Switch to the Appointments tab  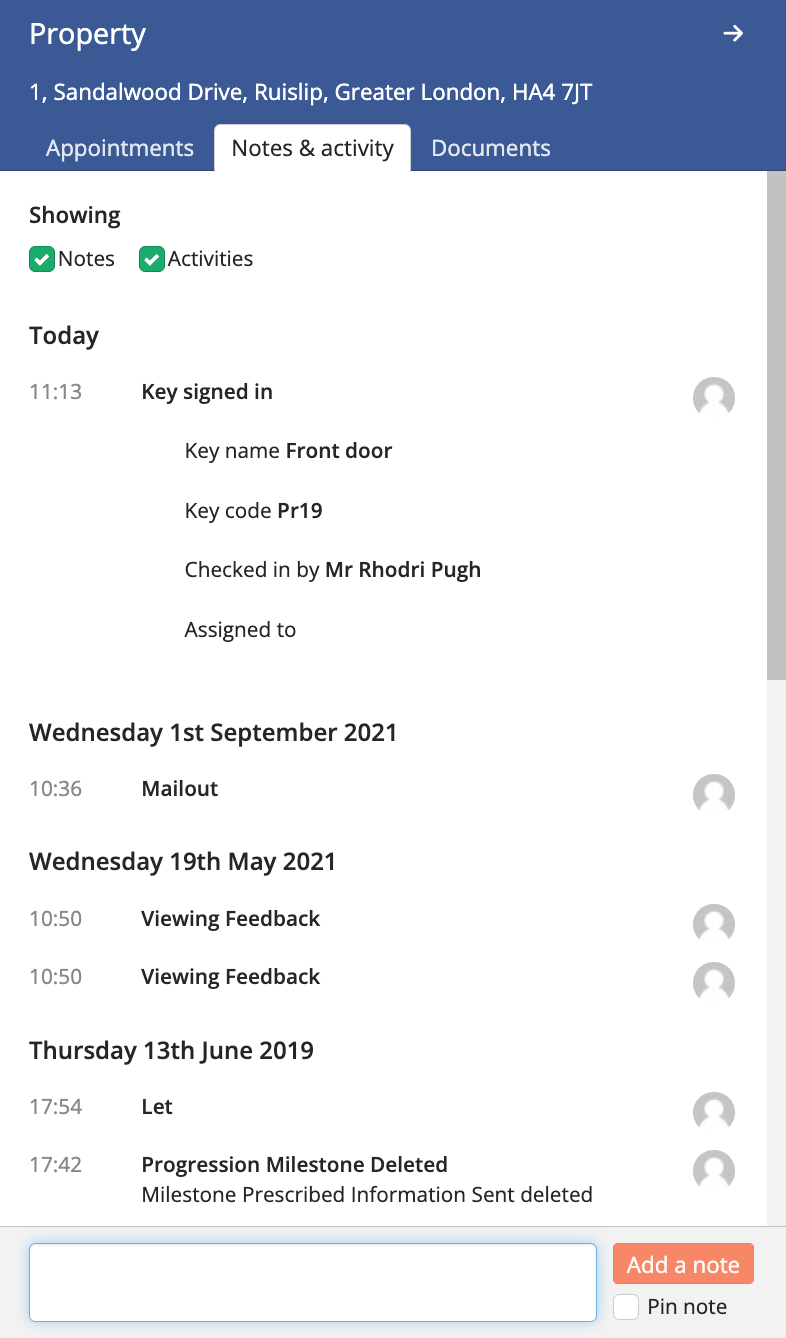pos(120,148)
